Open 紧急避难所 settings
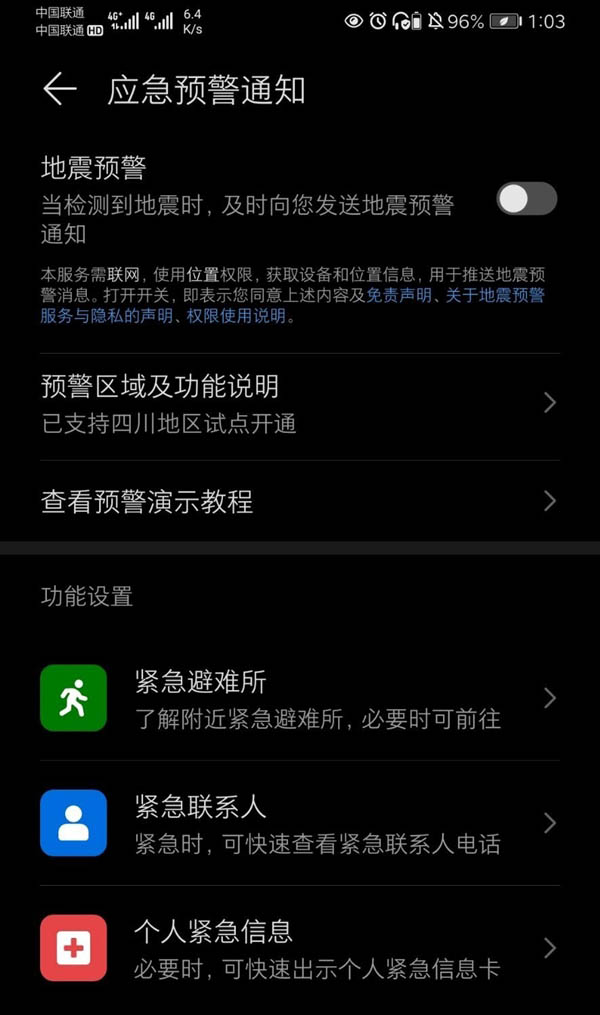This screenshot has width=600, height=1015. (300, 698)
